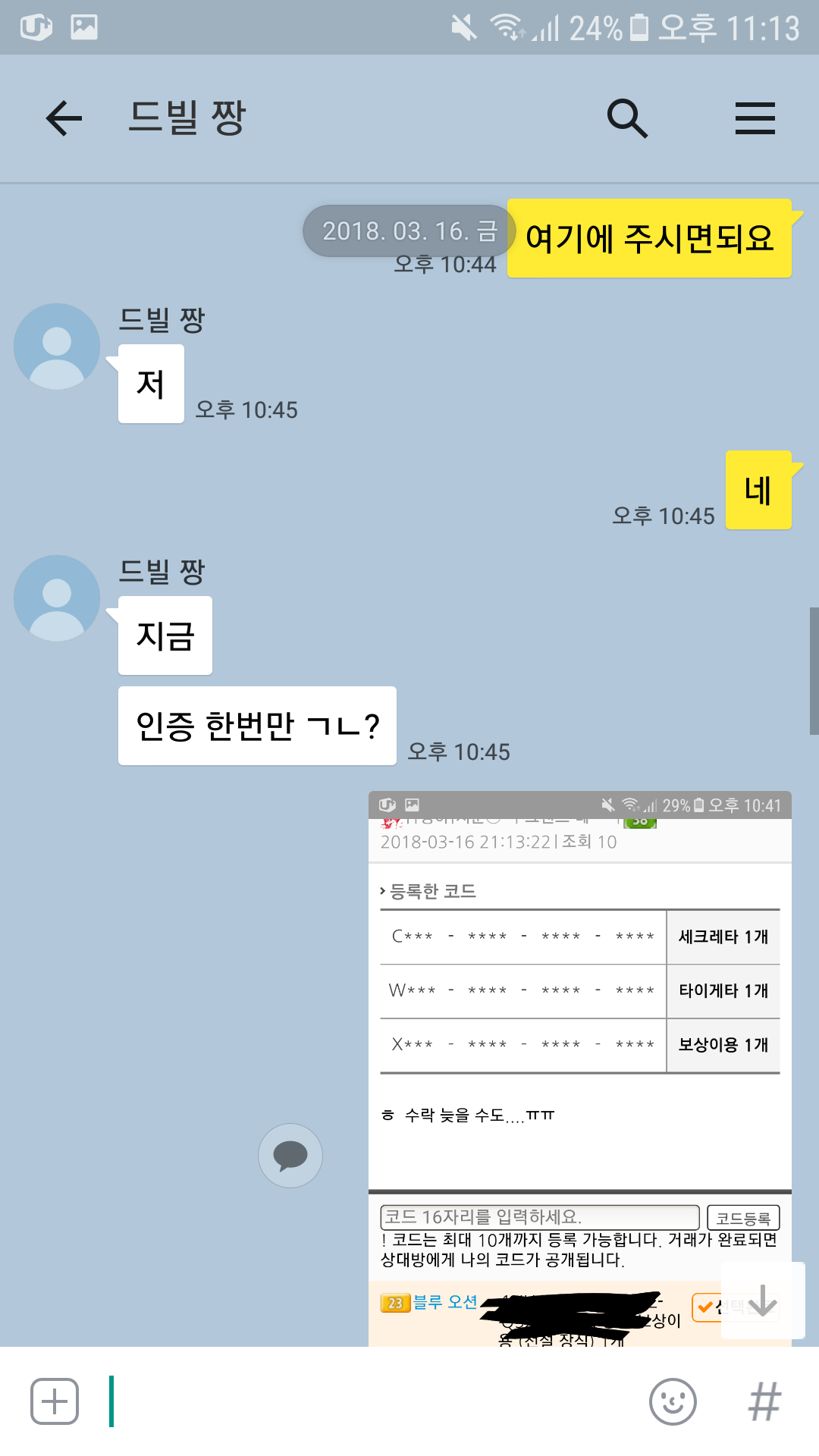Tap the speech bubble share button beside the image

[x=290, y=1156]
